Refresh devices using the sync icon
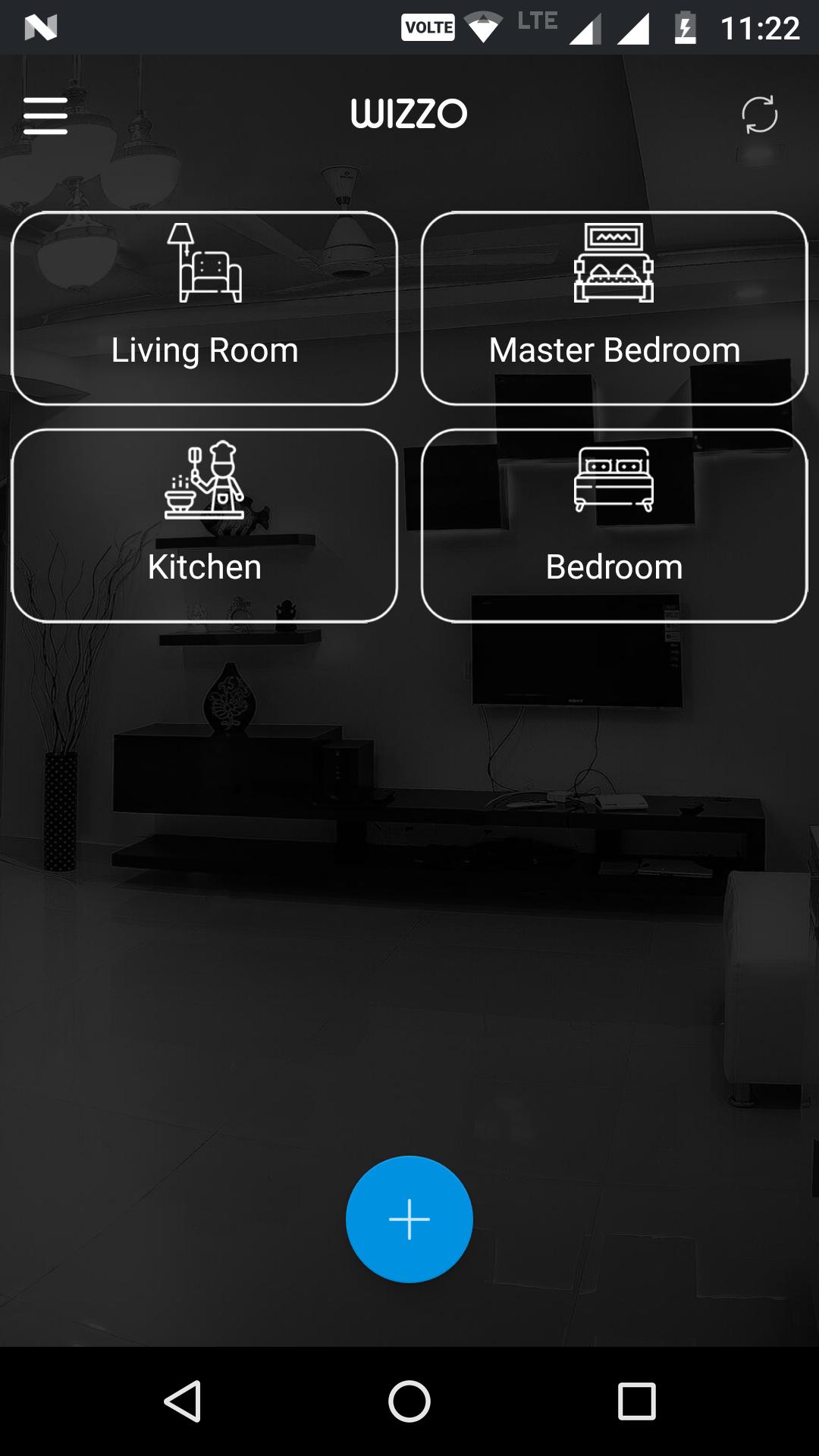Image resolution: width=819 pixels, height=1456 pixels. (x=761, y=115)
